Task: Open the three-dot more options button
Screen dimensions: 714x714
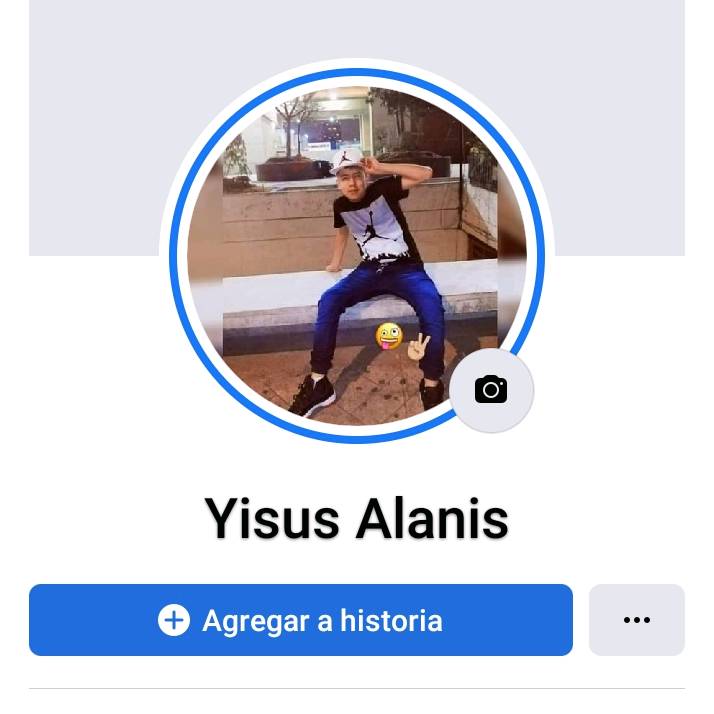Action: (x=637, y=620)
